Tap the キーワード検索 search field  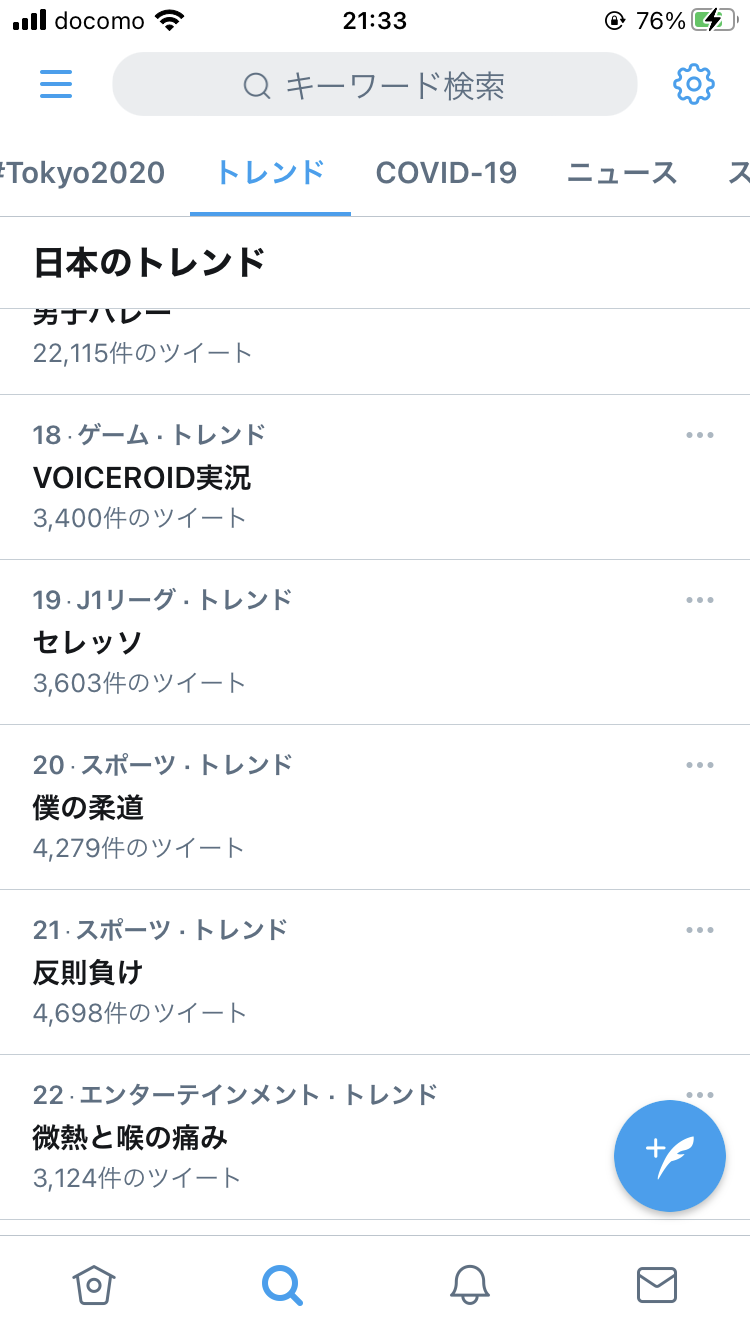374,85
